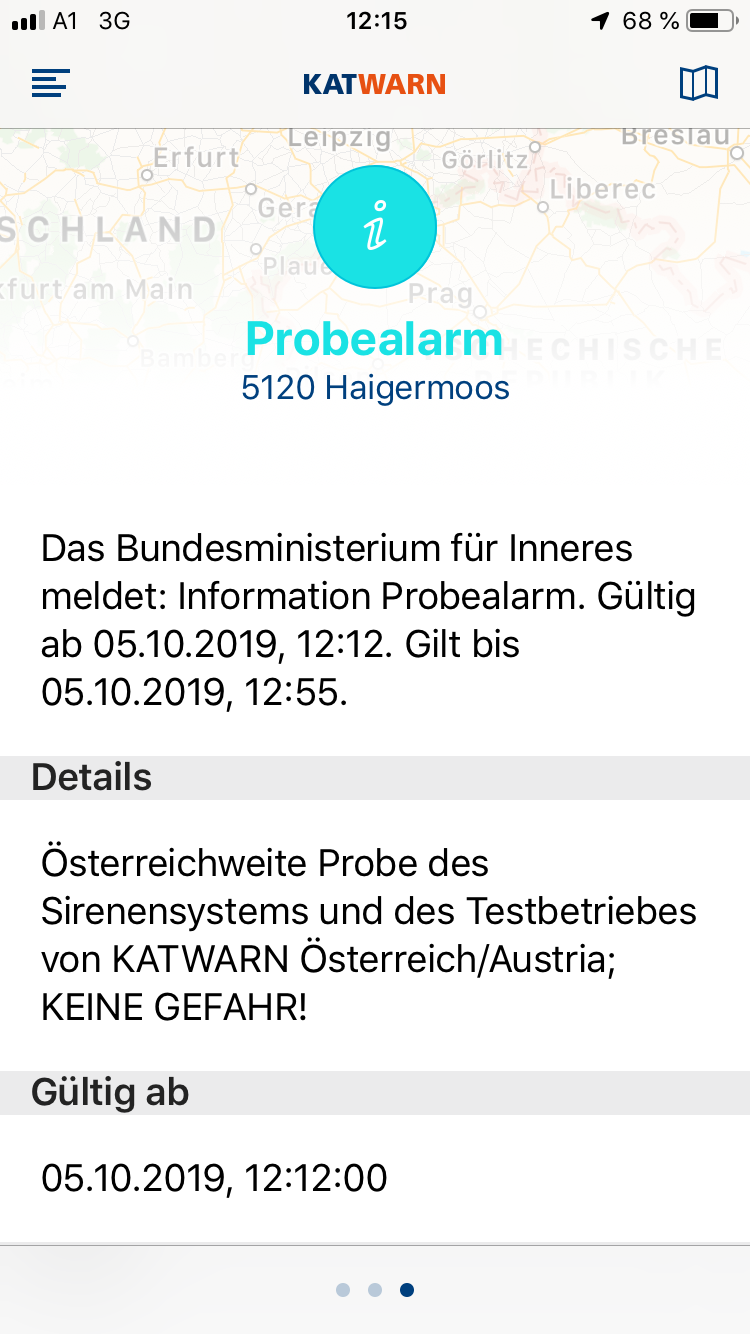Tap the page indicator dots
Screen dimensions: 750x1334
point(375,1290)
